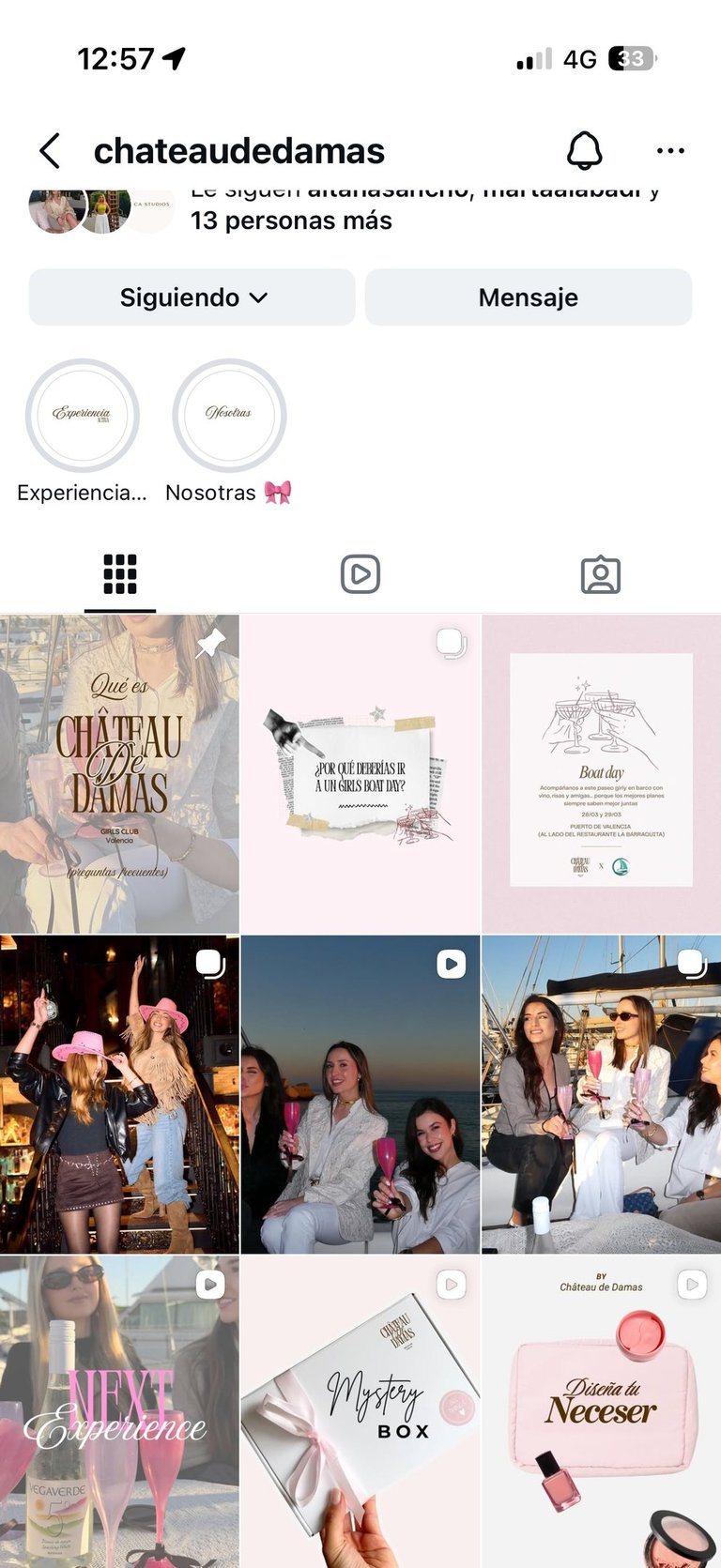Screen dimensions: 721x1568
Task: Open the daytime sailboat carousel with three women
Action: [x=602, y=1094]
